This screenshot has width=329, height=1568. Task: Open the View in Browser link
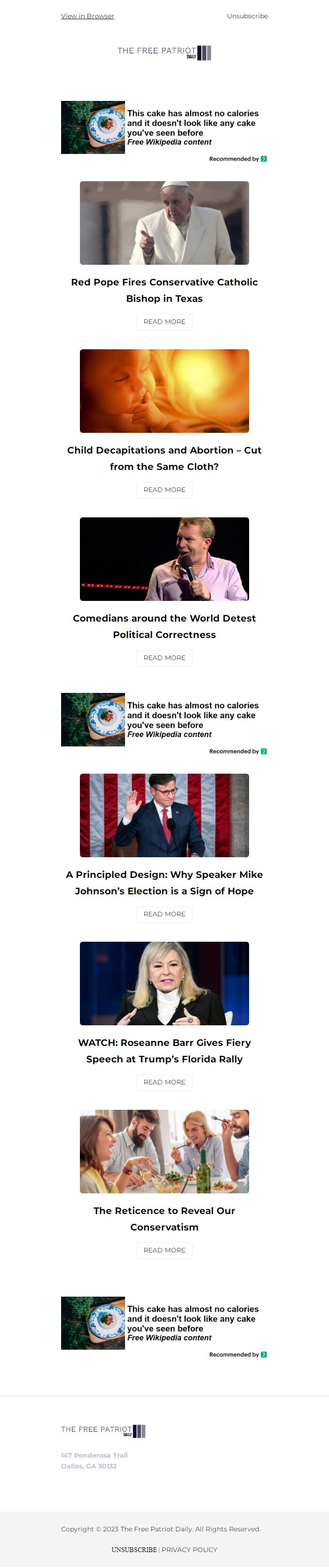[x=87, y=16]
